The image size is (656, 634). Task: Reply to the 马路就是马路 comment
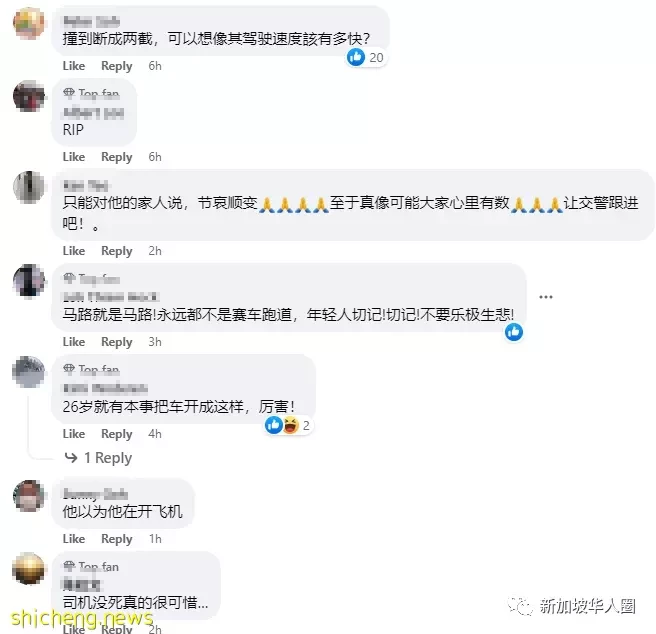coord(116,342)
